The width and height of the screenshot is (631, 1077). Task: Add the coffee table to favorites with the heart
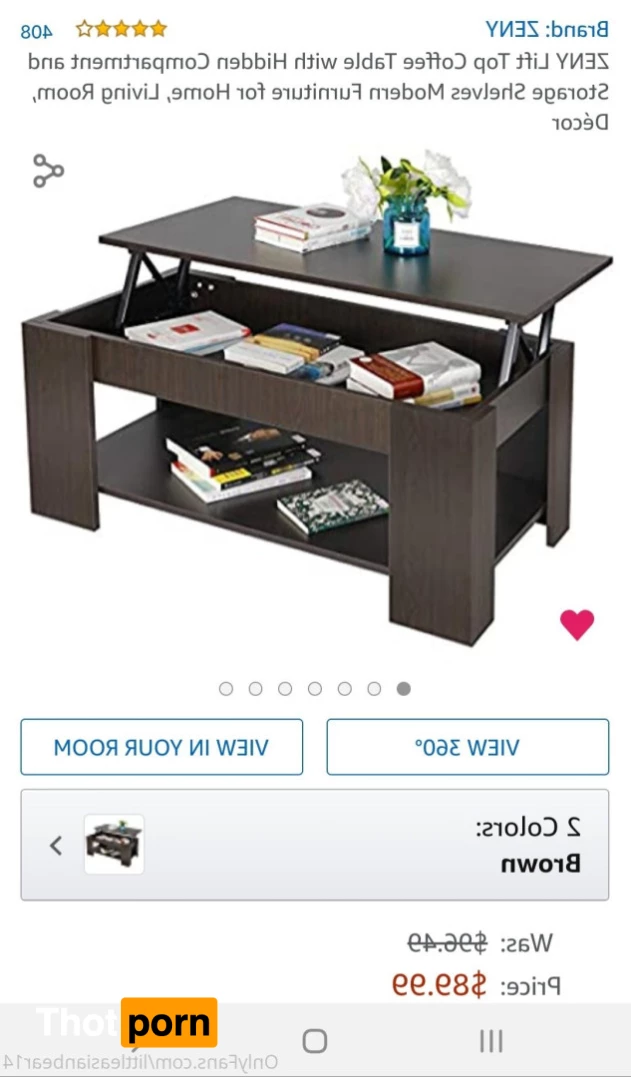click(577, 624)
